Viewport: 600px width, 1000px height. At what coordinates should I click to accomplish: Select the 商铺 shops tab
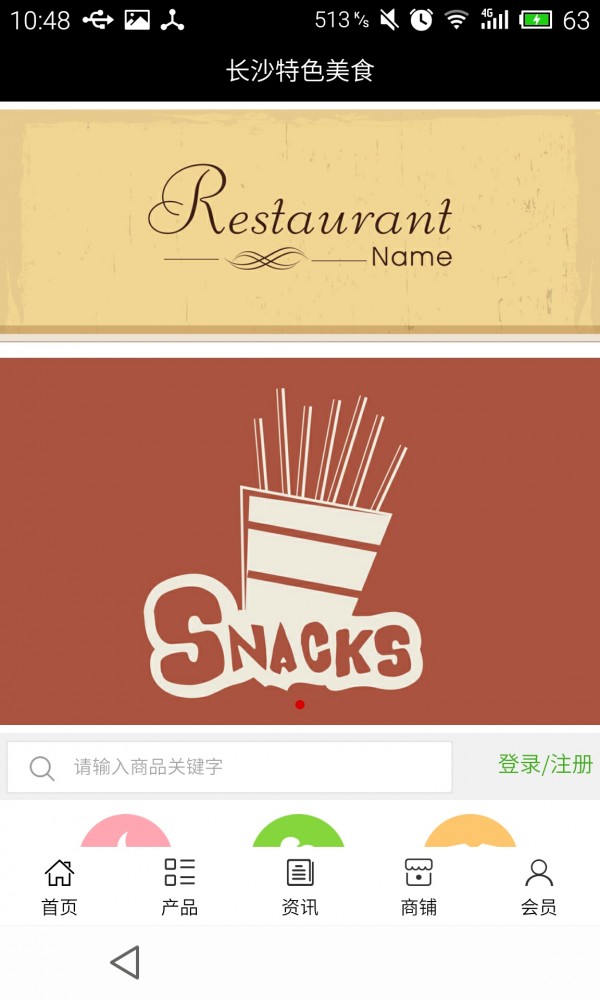tap(419, 886)
